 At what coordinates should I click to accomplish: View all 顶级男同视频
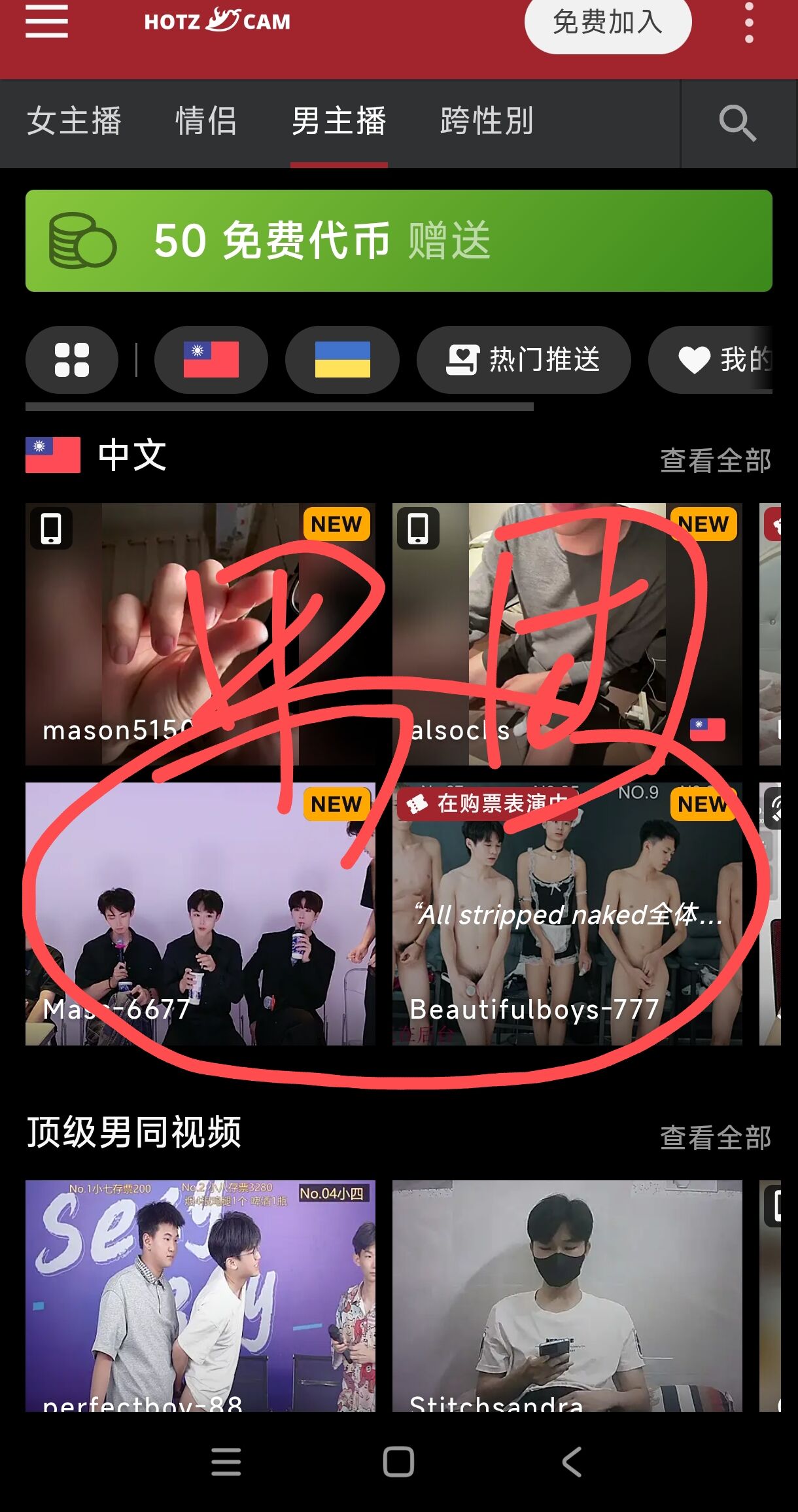[716, 1138]
